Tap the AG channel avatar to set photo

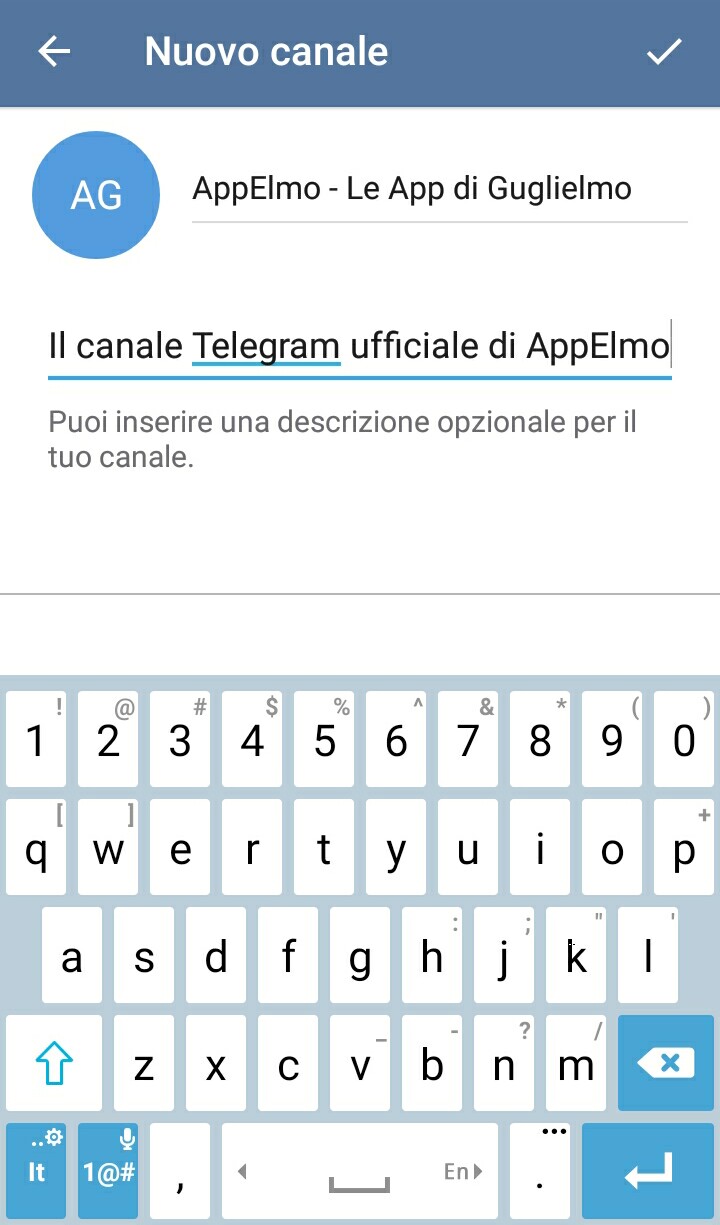(x=96, y=195)
